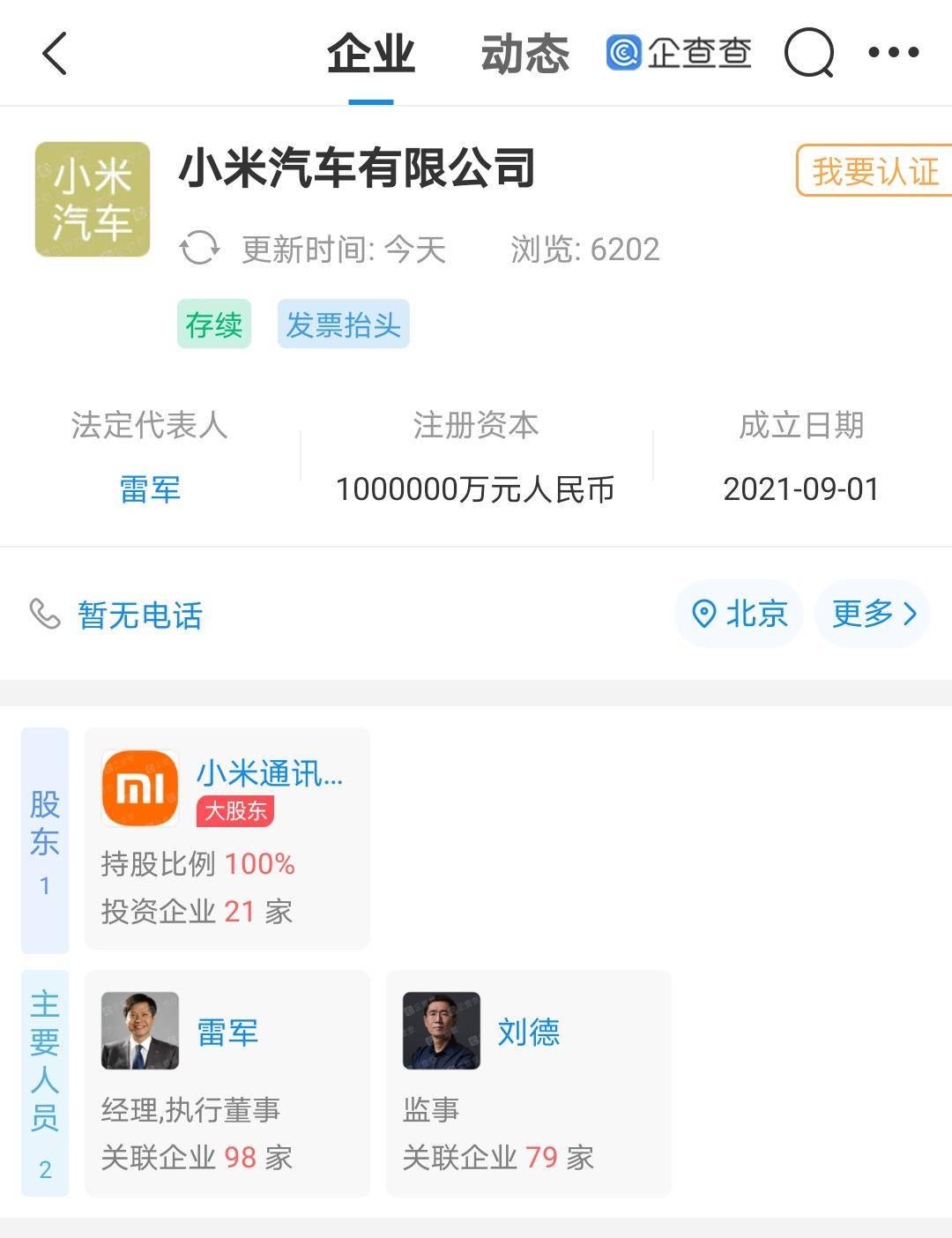
Task: View supervisor 刘德 card
Action: [x=529, y=1083]
